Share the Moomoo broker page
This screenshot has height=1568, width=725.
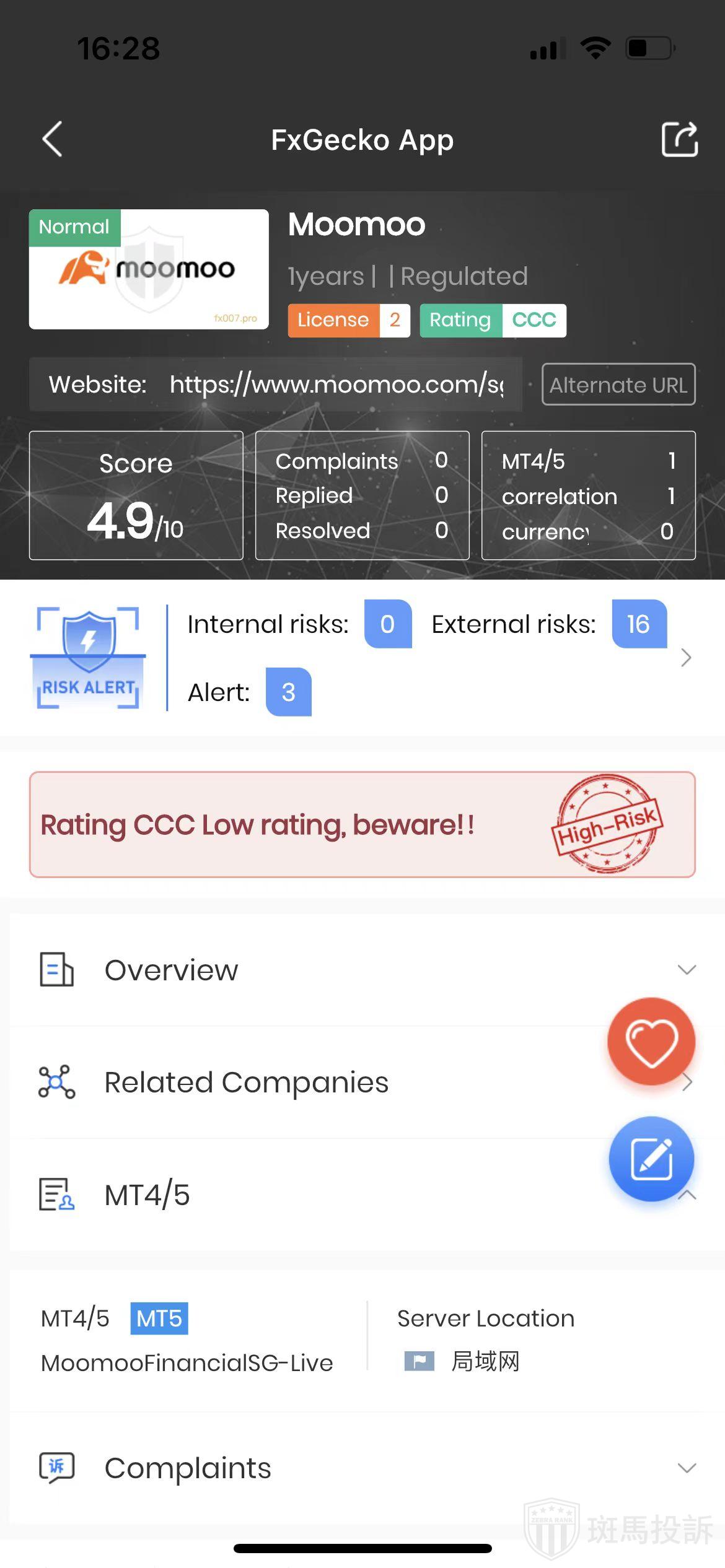click(679, 139)
